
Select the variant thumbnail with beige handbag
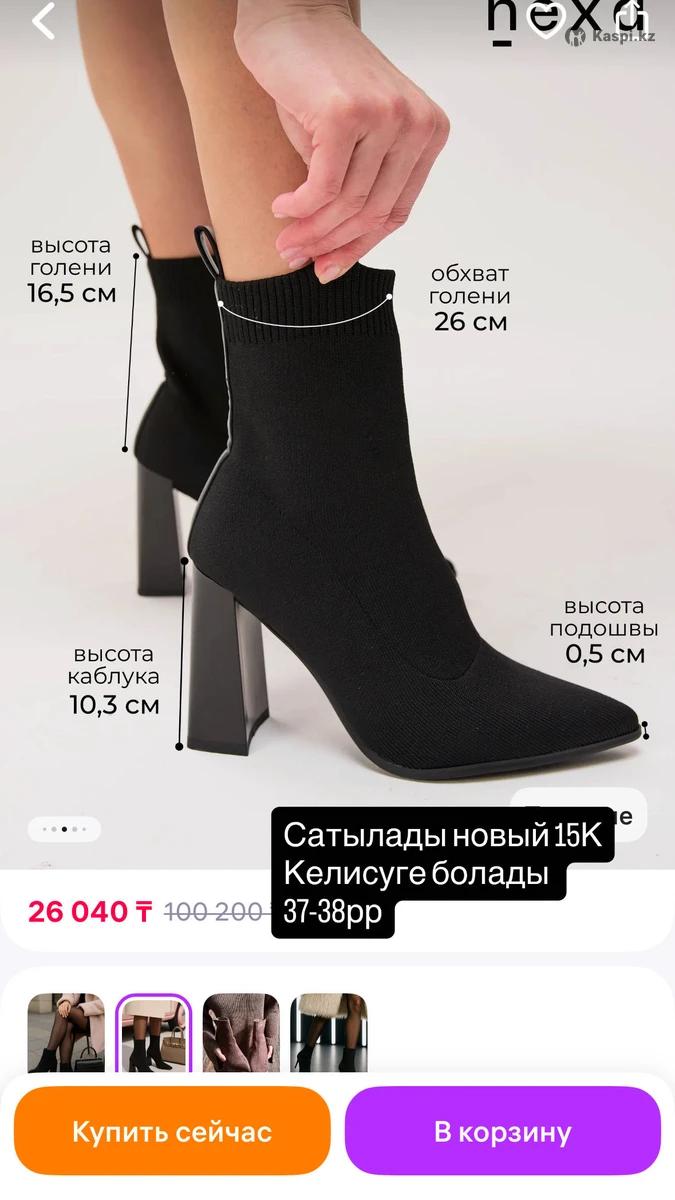pos(153,1032)
